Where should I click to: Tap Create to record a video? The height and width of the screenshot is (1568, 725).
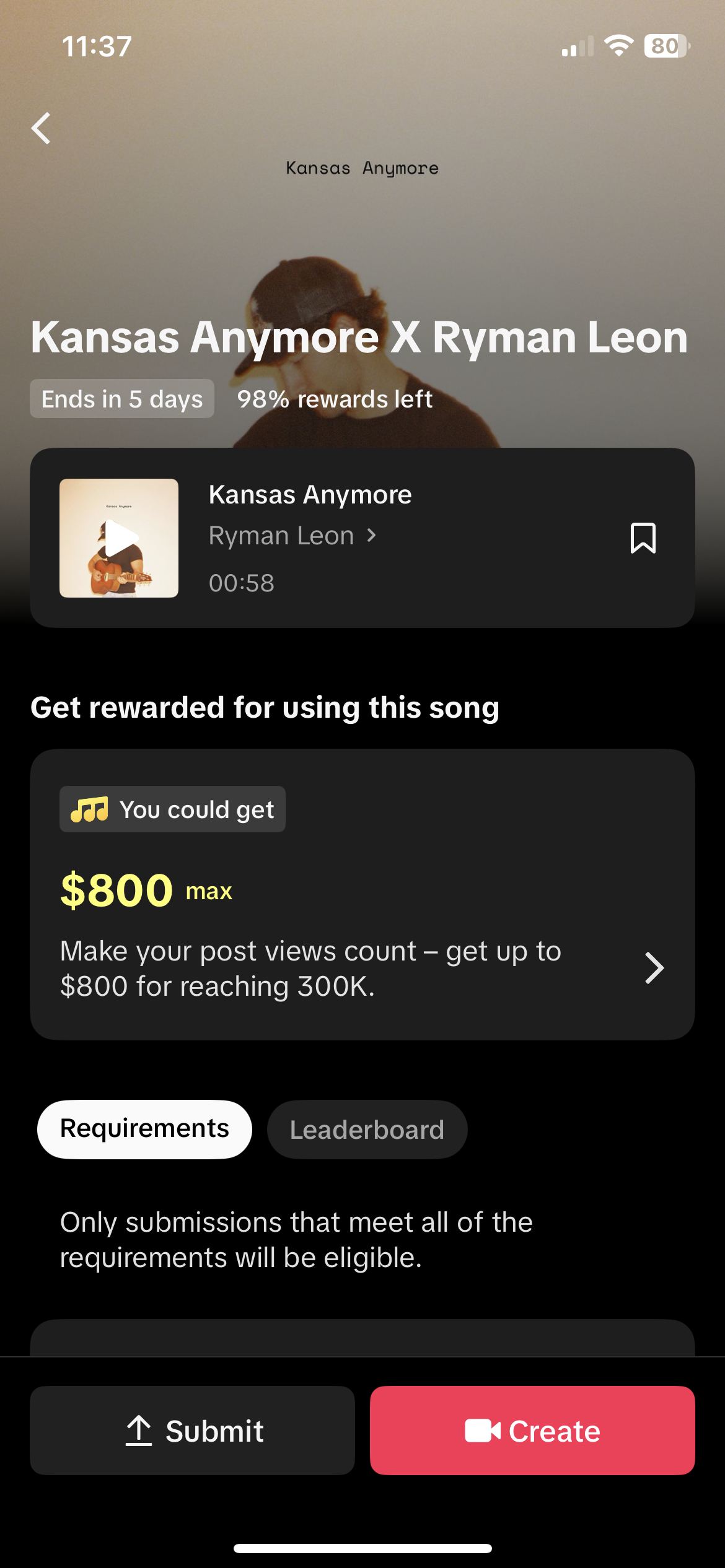pos(532,1431)
